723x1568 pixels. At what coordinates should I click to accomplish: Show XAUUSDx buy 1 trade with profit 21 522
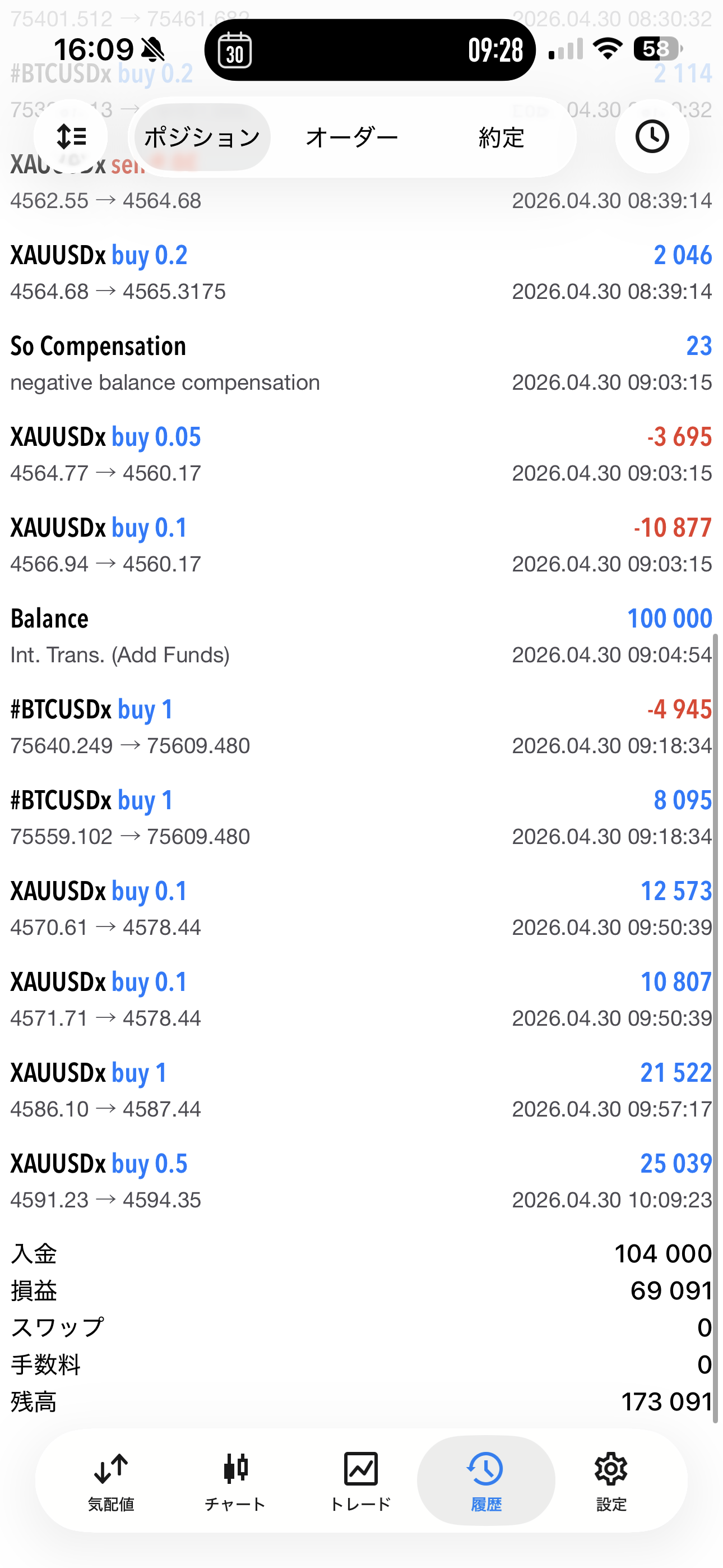tap(361, 1090)
